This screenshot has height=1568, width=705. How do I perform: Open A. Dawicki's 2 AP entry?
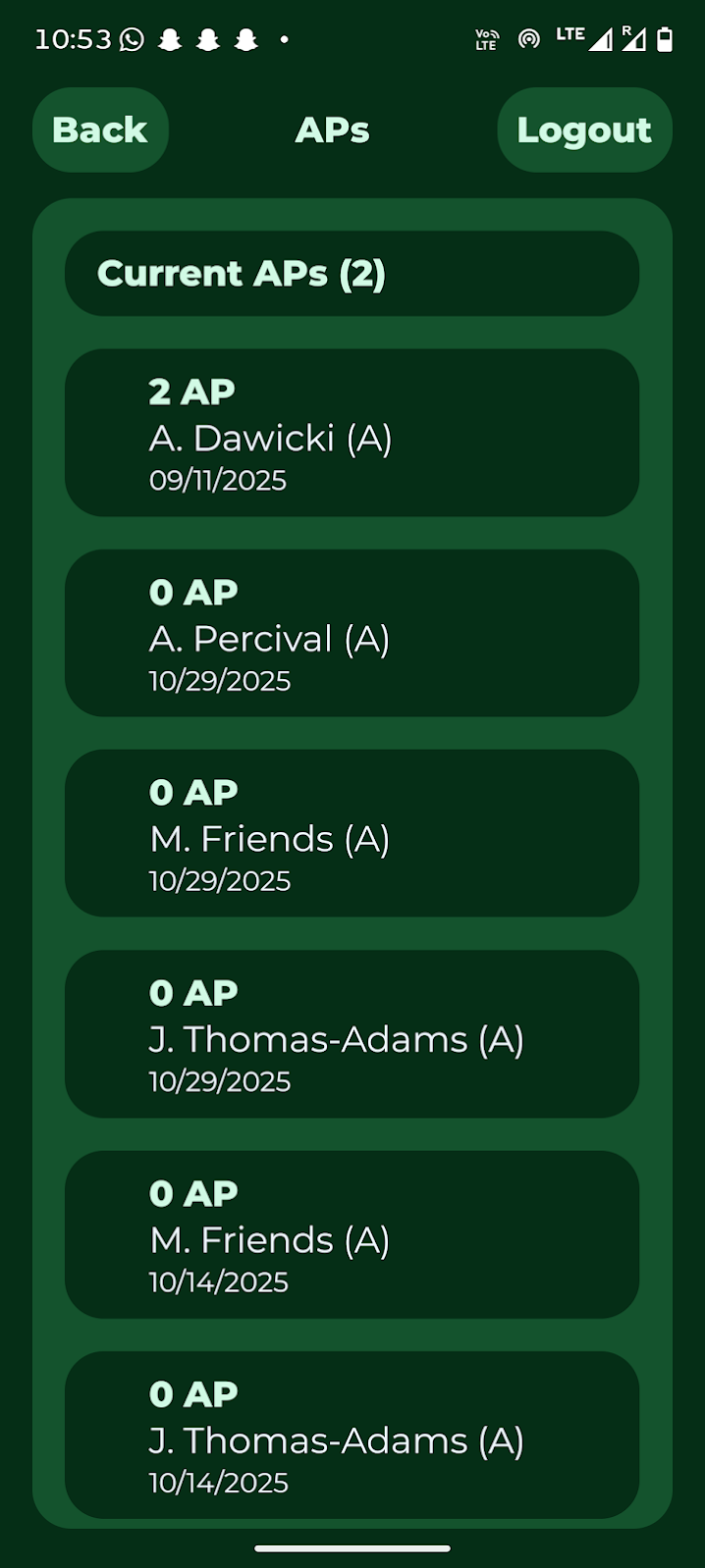(x=352, y=433)
